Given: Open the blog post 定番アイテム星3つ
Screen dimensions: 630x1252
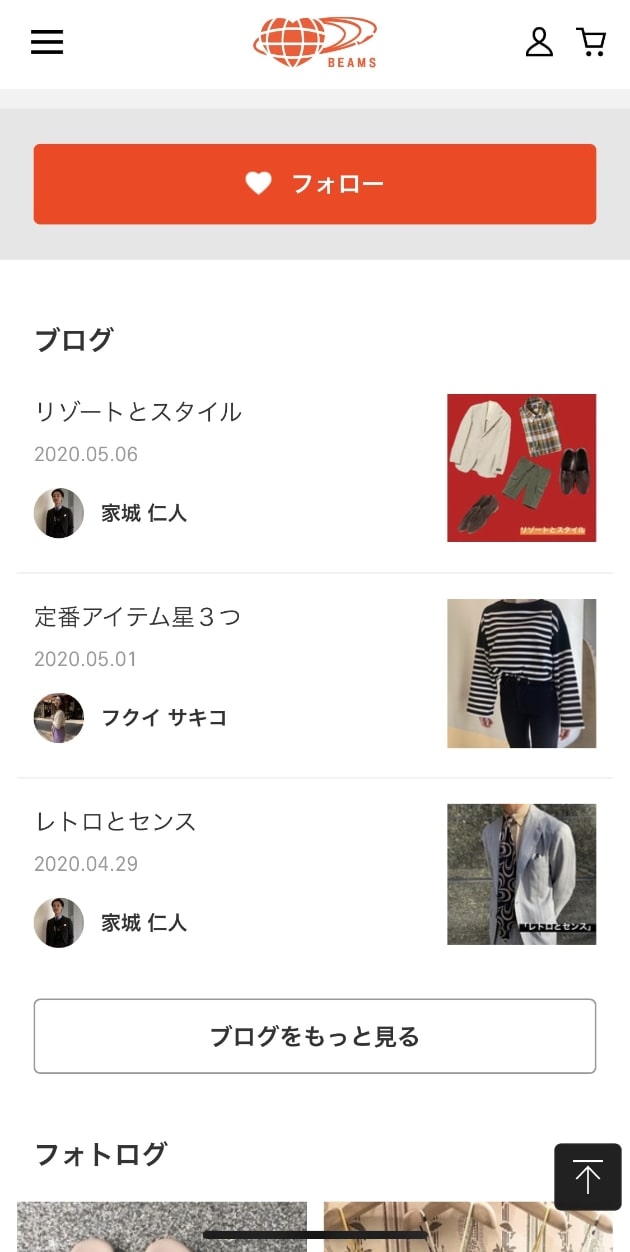Looking at the screenshot, I should [138, 617].
